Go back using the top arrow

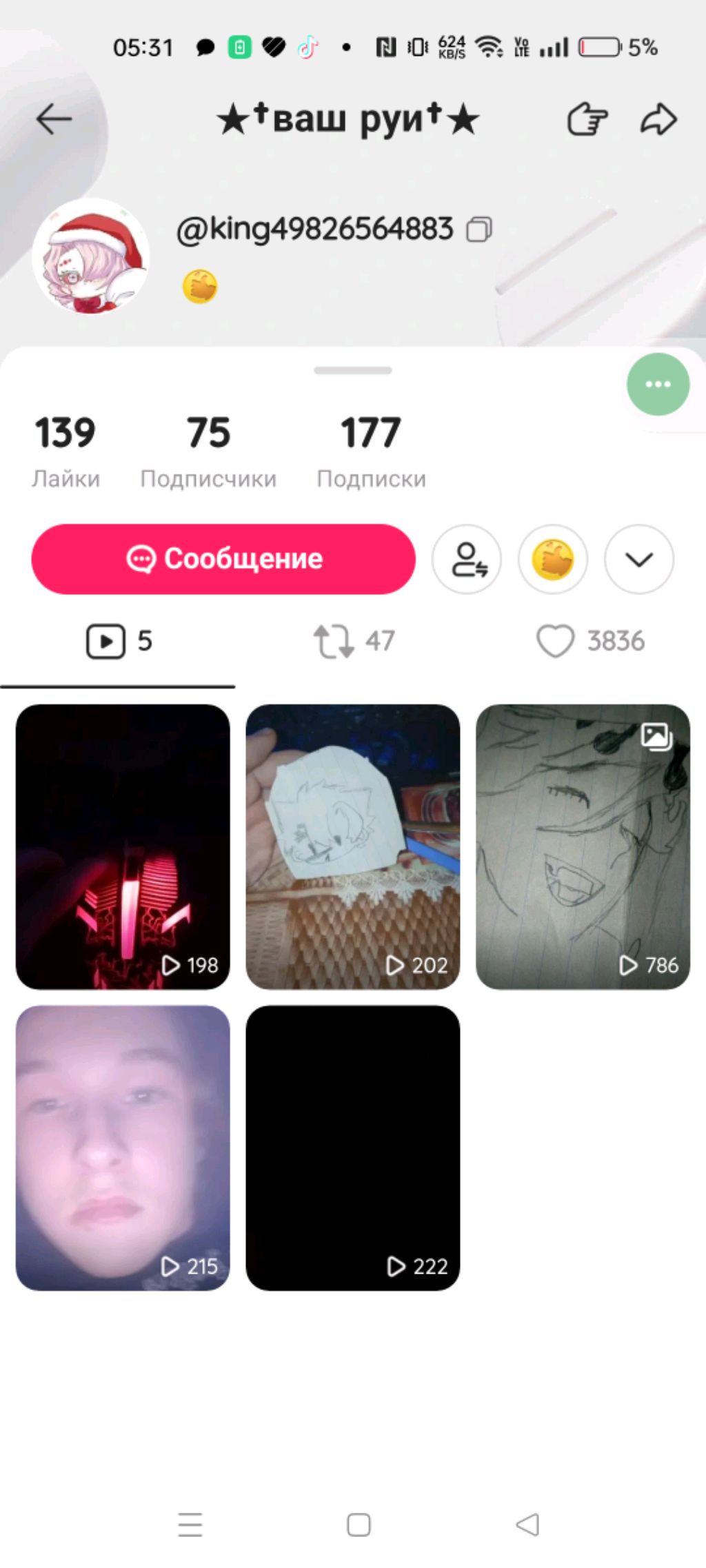pyautogui.click(x=54, y=120)
